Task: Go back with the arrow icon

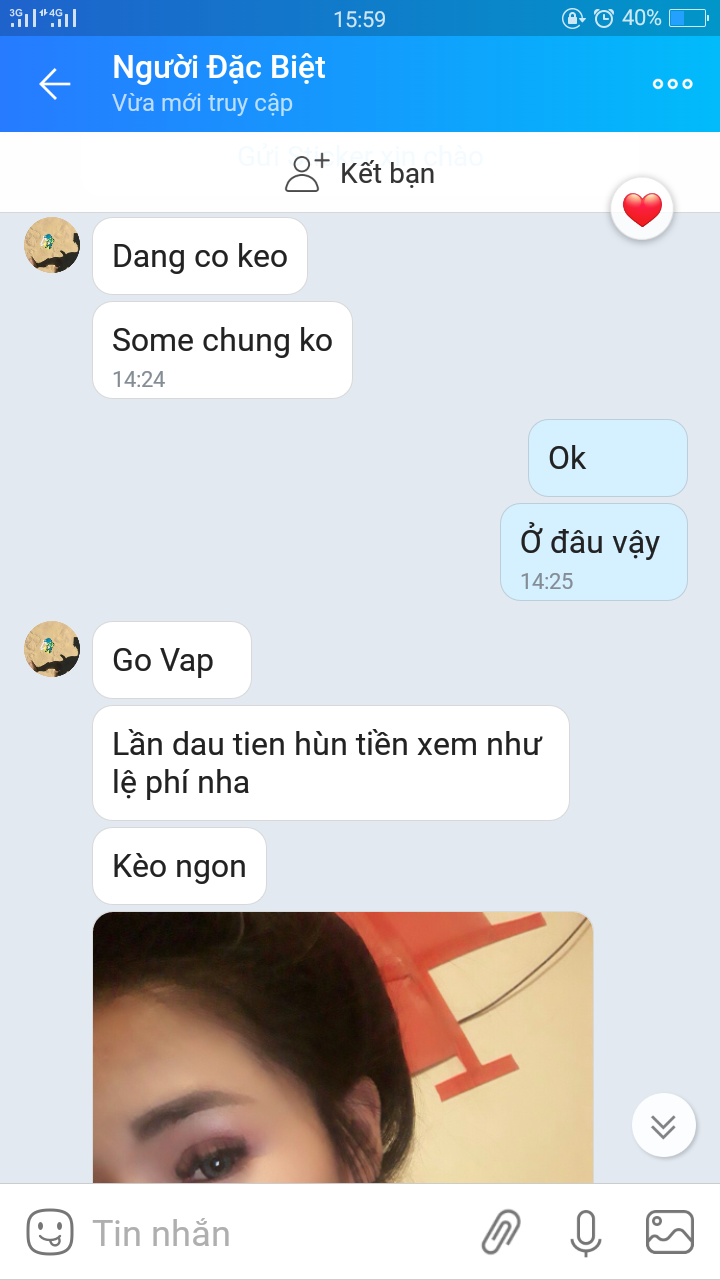Action: [x=54, y=84]
